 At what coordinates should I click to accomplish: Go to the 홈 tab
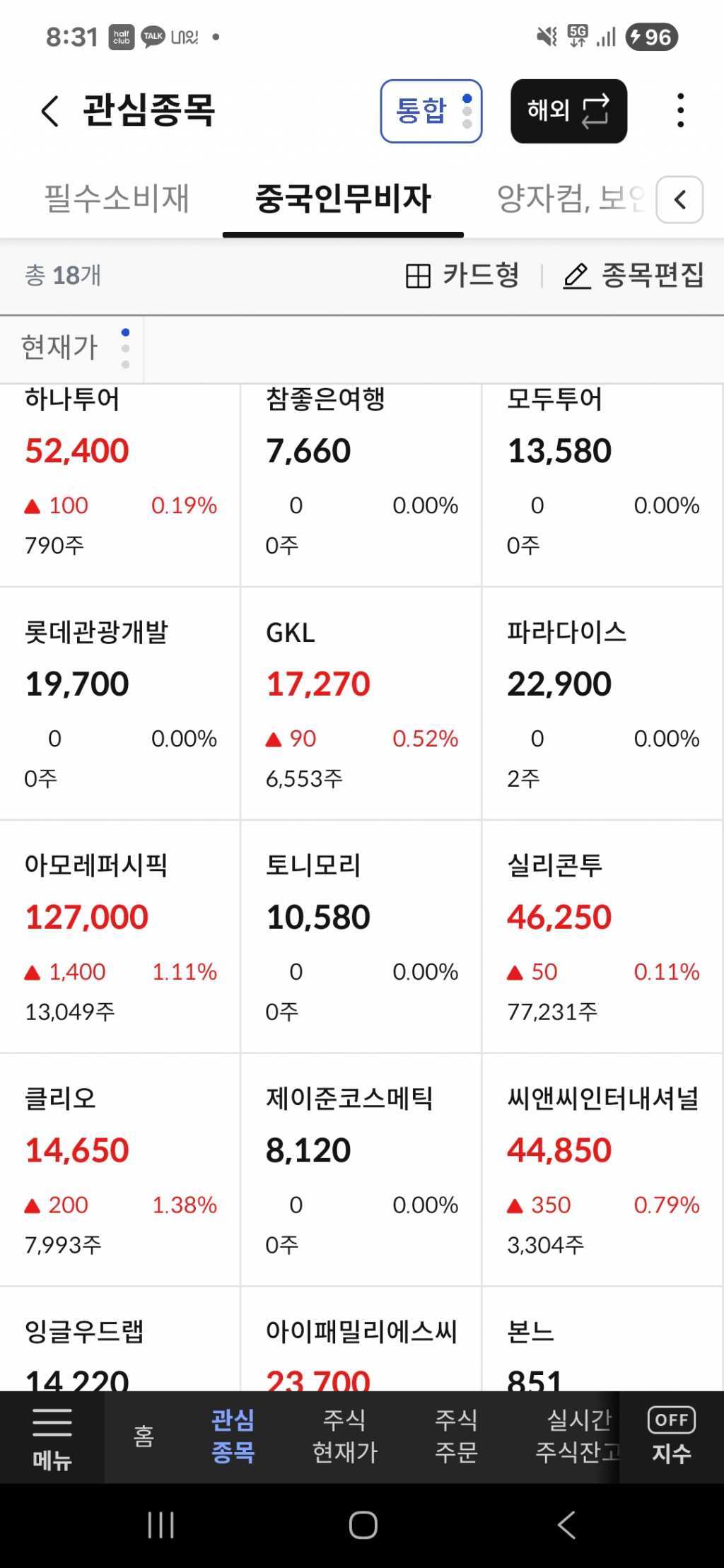click(144, 1437)
